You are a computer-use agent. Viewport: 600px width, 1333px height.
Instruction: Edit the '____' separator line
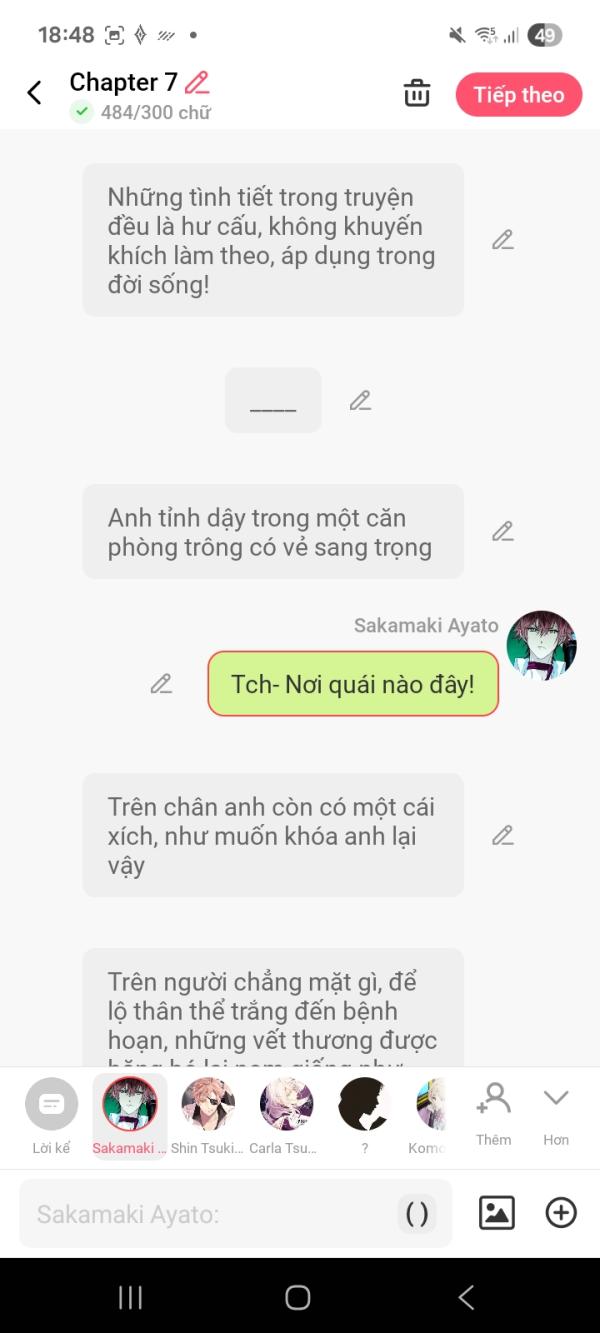(360, 401)
